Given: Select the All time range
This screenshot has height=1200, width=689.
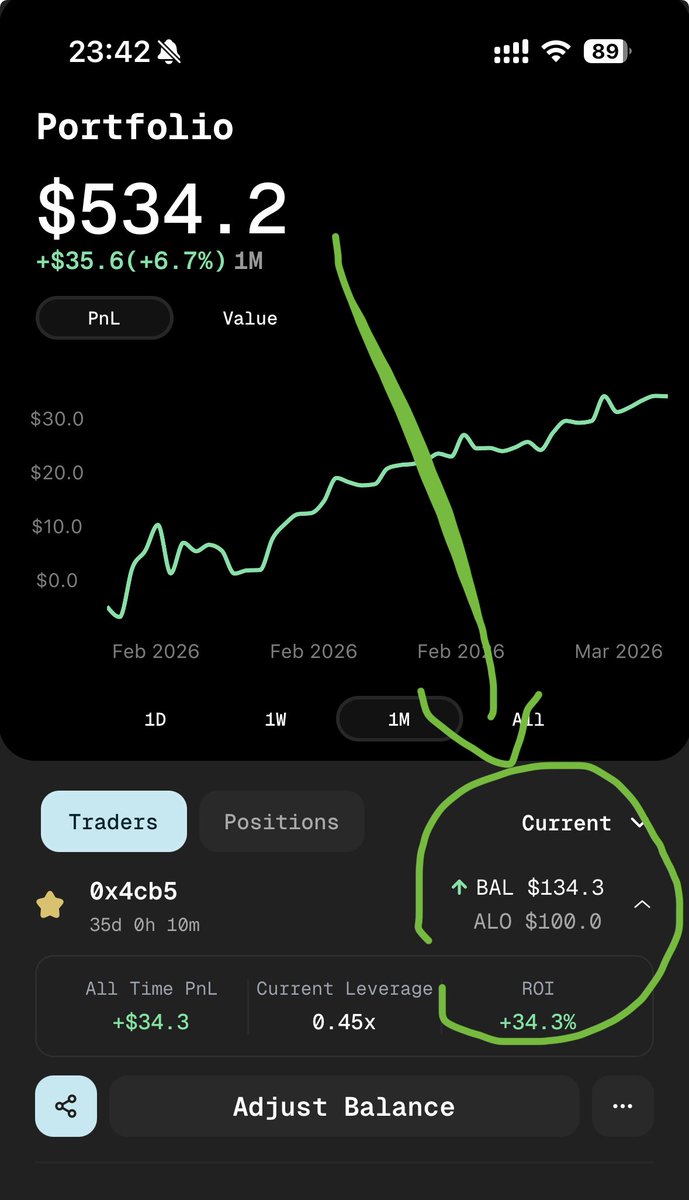Looking at the screenshot, I should [528, 719].
